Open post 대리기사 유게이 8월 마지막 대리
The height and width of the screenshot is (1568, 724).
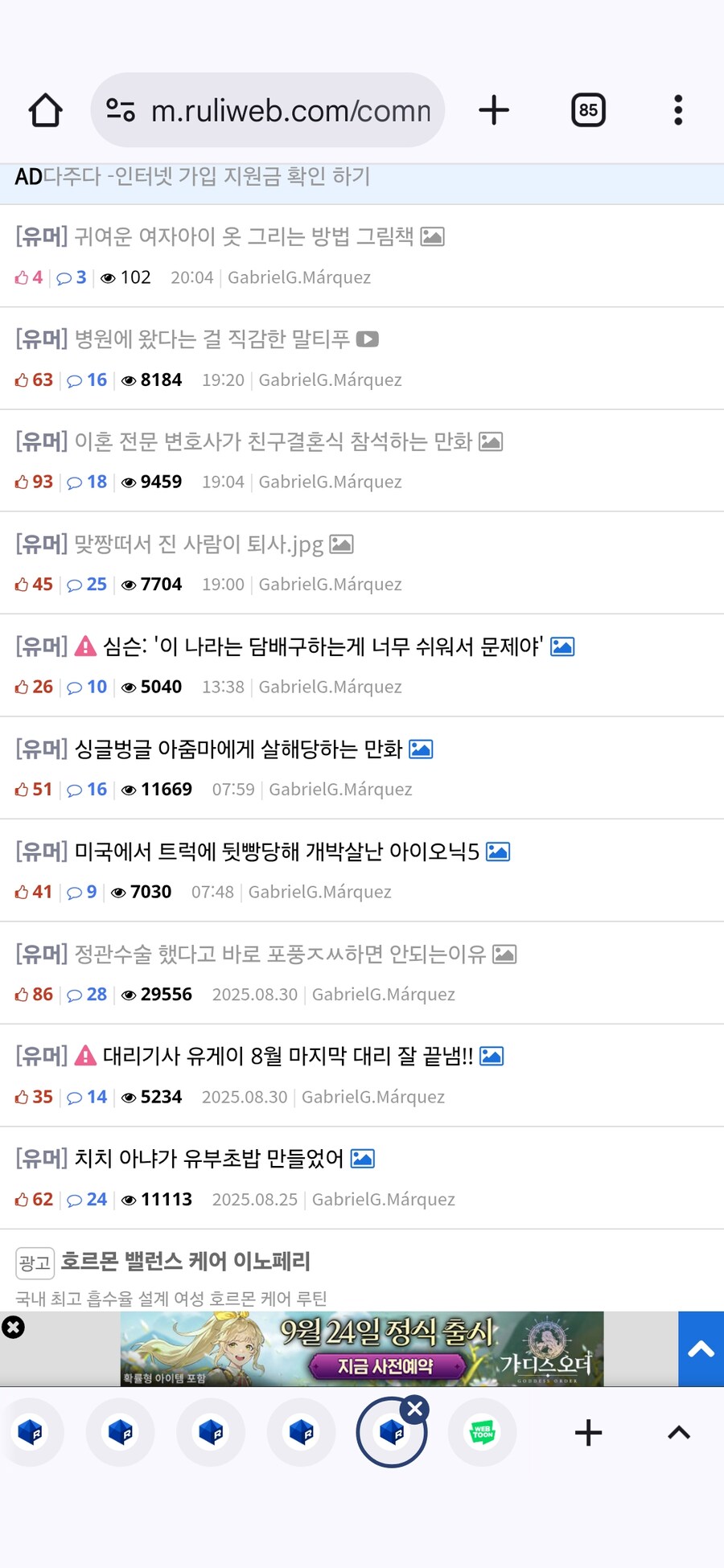[287, 1057]
